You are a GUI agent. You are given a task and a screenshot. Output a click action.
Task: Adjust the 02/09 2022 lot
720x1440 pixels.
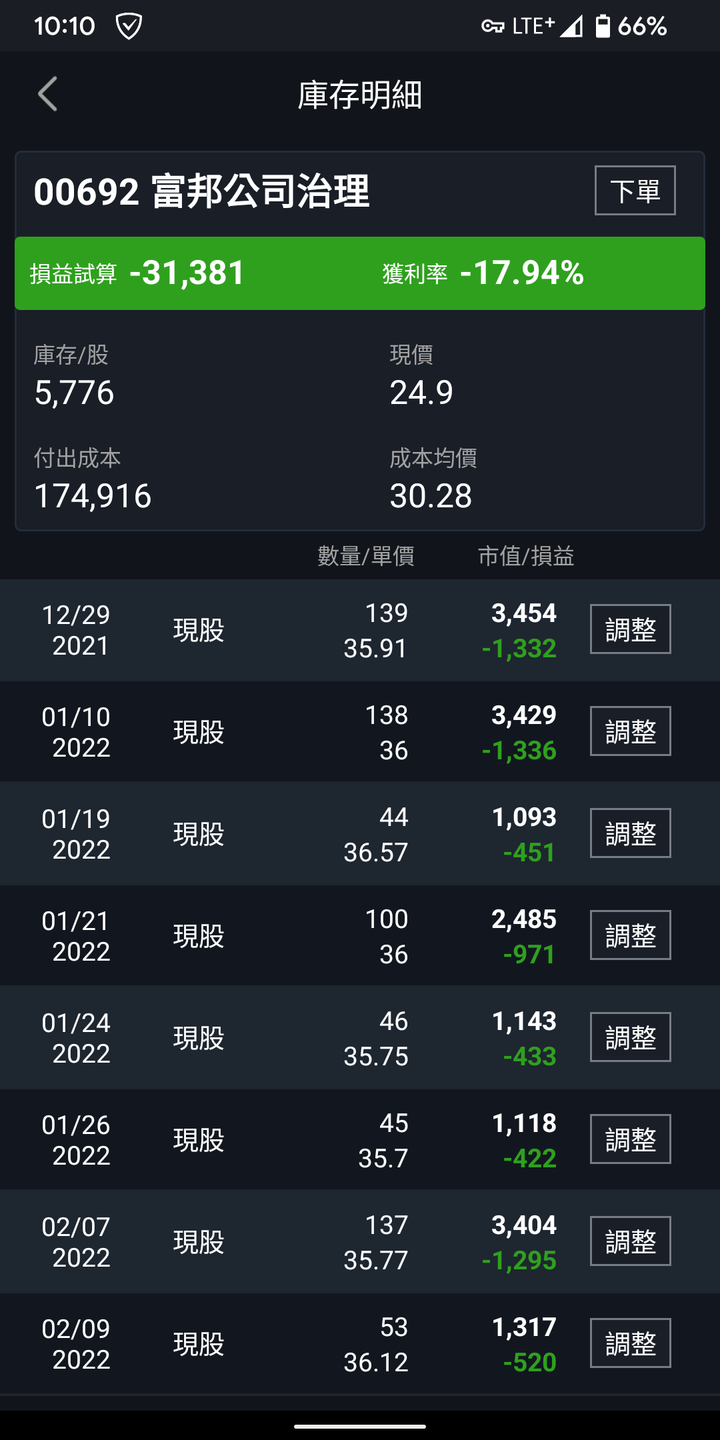[x=630, y=1343]
